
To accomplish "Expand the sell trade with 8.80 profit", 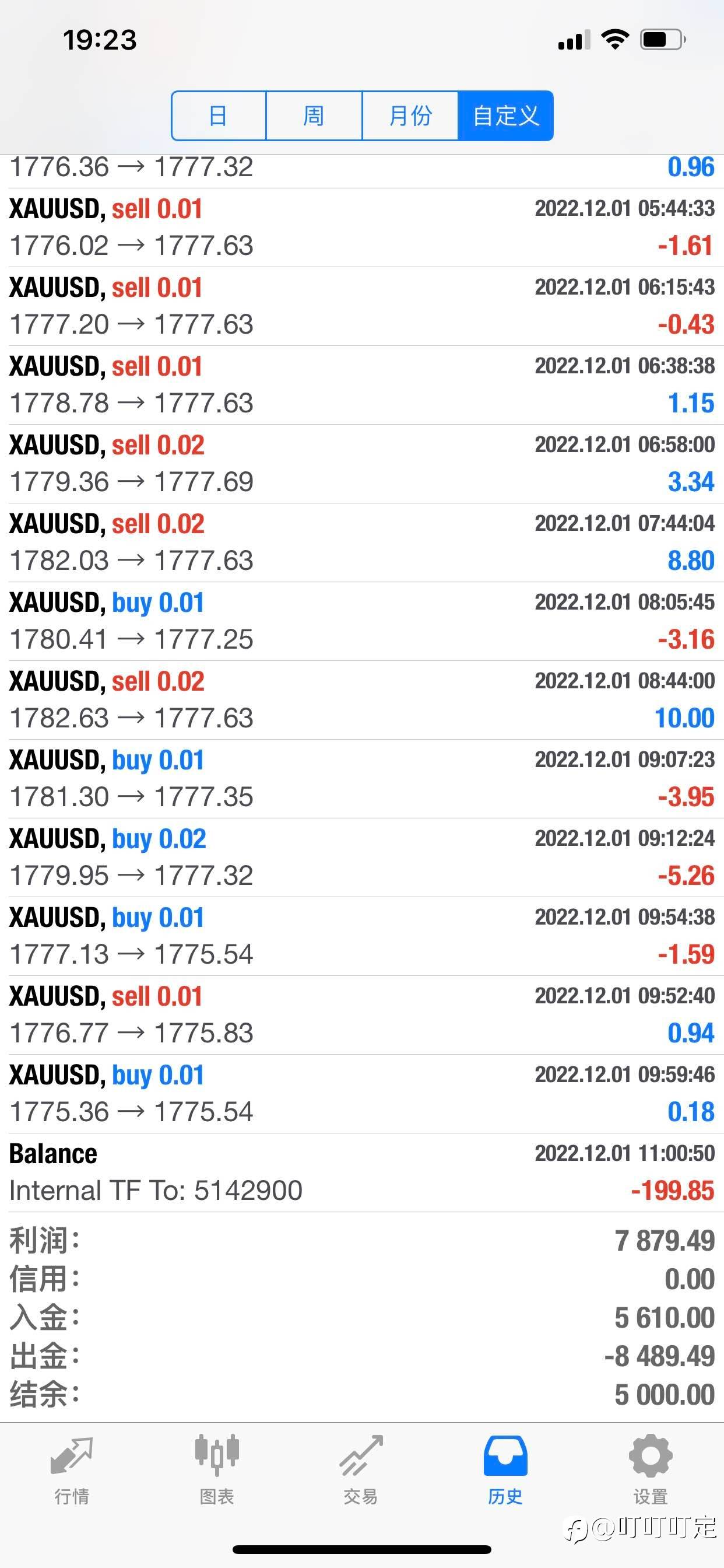I will click(362, 542).
